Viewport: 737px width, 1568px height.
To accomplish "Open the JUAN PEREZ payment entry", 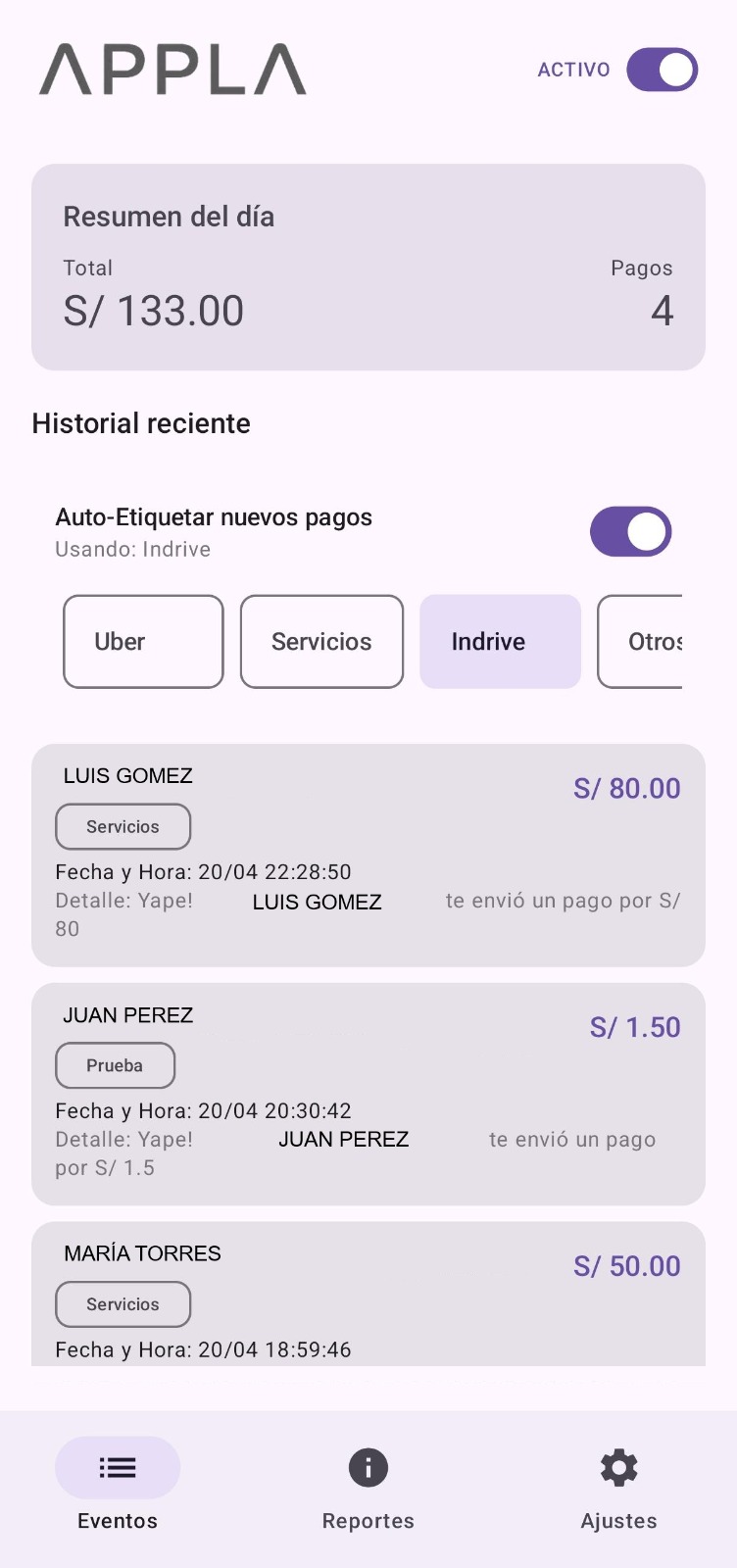I will click(x=368, y=1093).
